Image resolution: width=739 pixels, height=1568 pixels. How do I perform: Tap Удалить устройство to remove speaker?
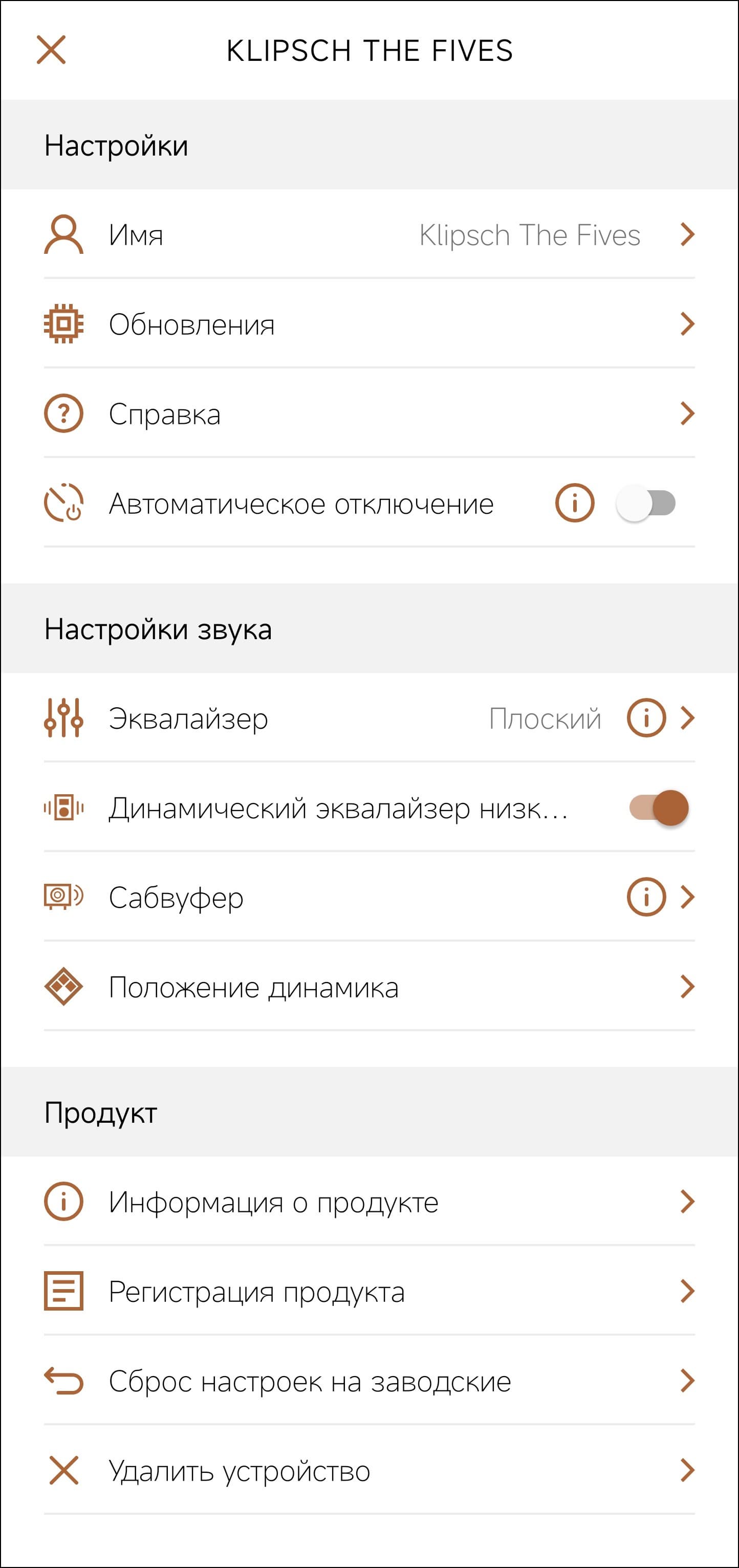[x=369, y=1471]
